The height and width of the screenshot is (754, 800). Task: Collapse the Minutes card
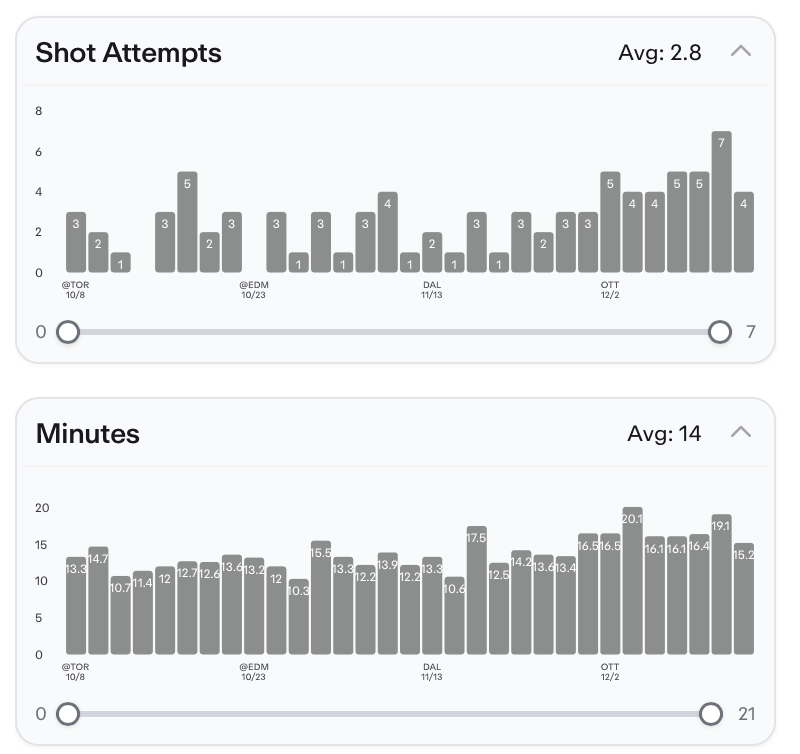[740, 433]
